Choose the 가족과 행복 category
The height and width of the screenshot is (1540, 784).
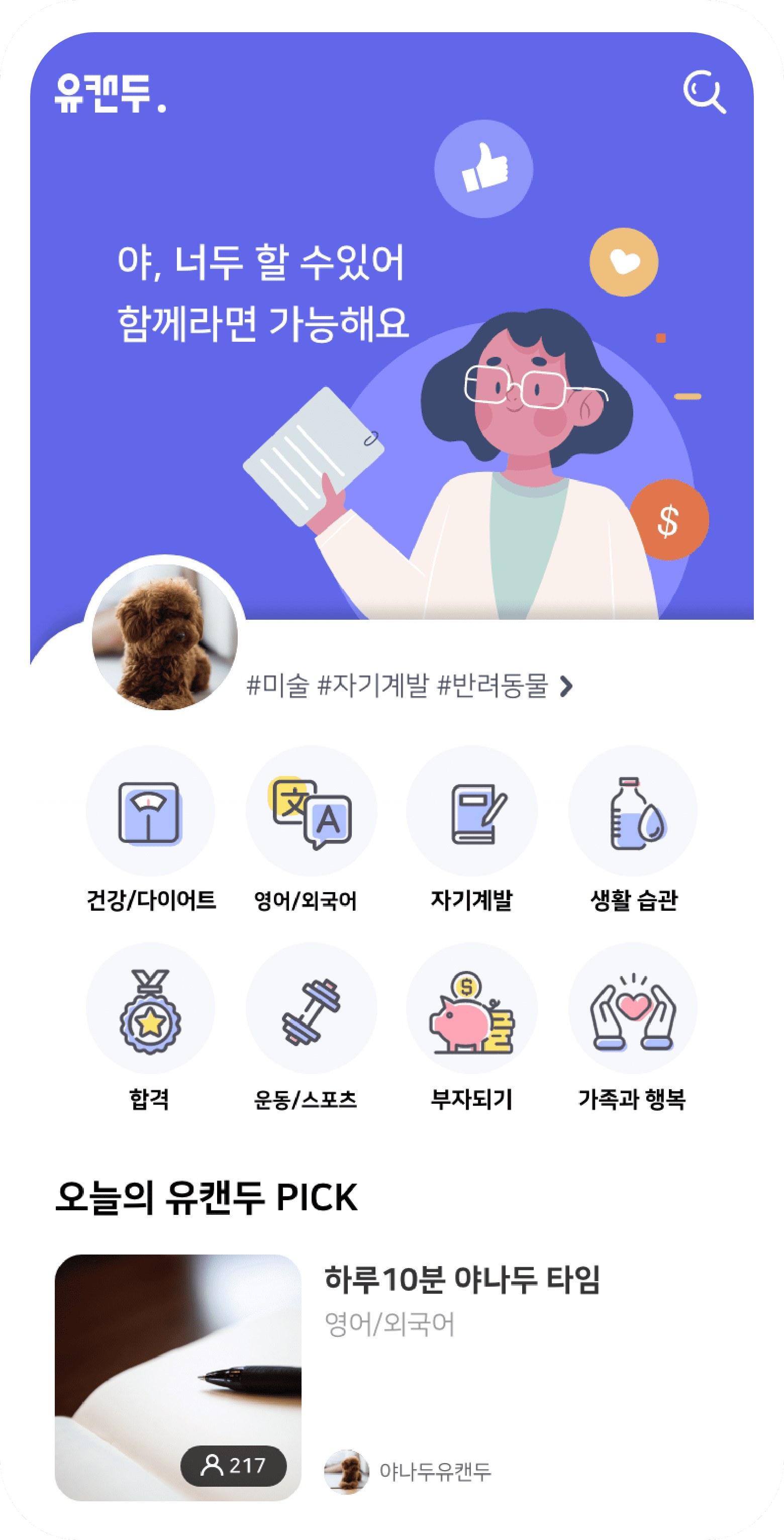coord(633,1009)
